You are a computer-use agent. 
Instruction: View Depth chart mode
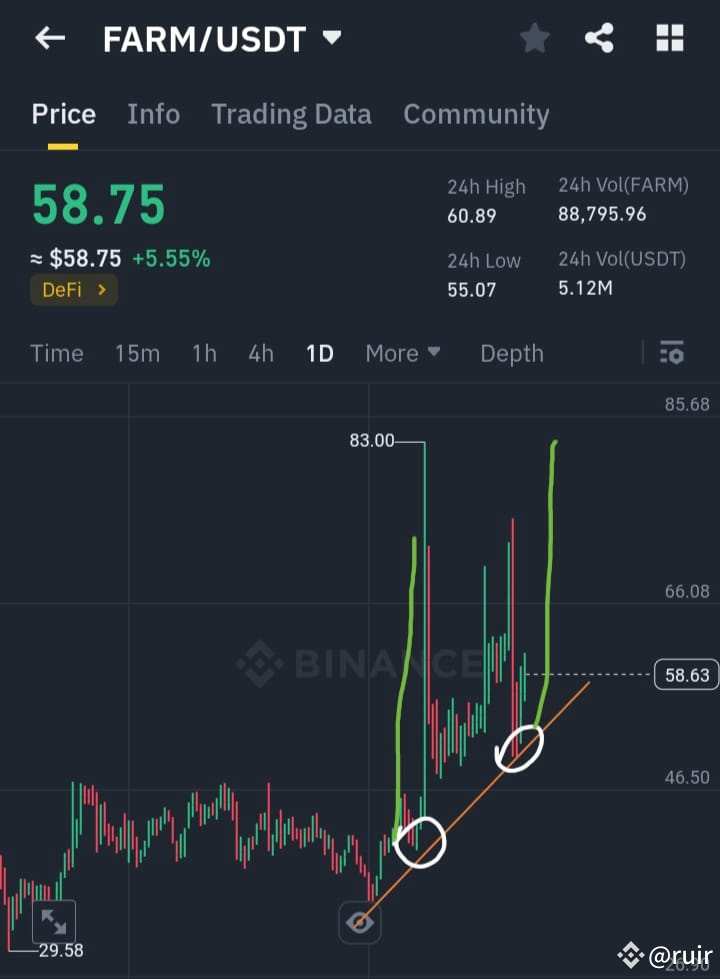click(x=511, y=353)
